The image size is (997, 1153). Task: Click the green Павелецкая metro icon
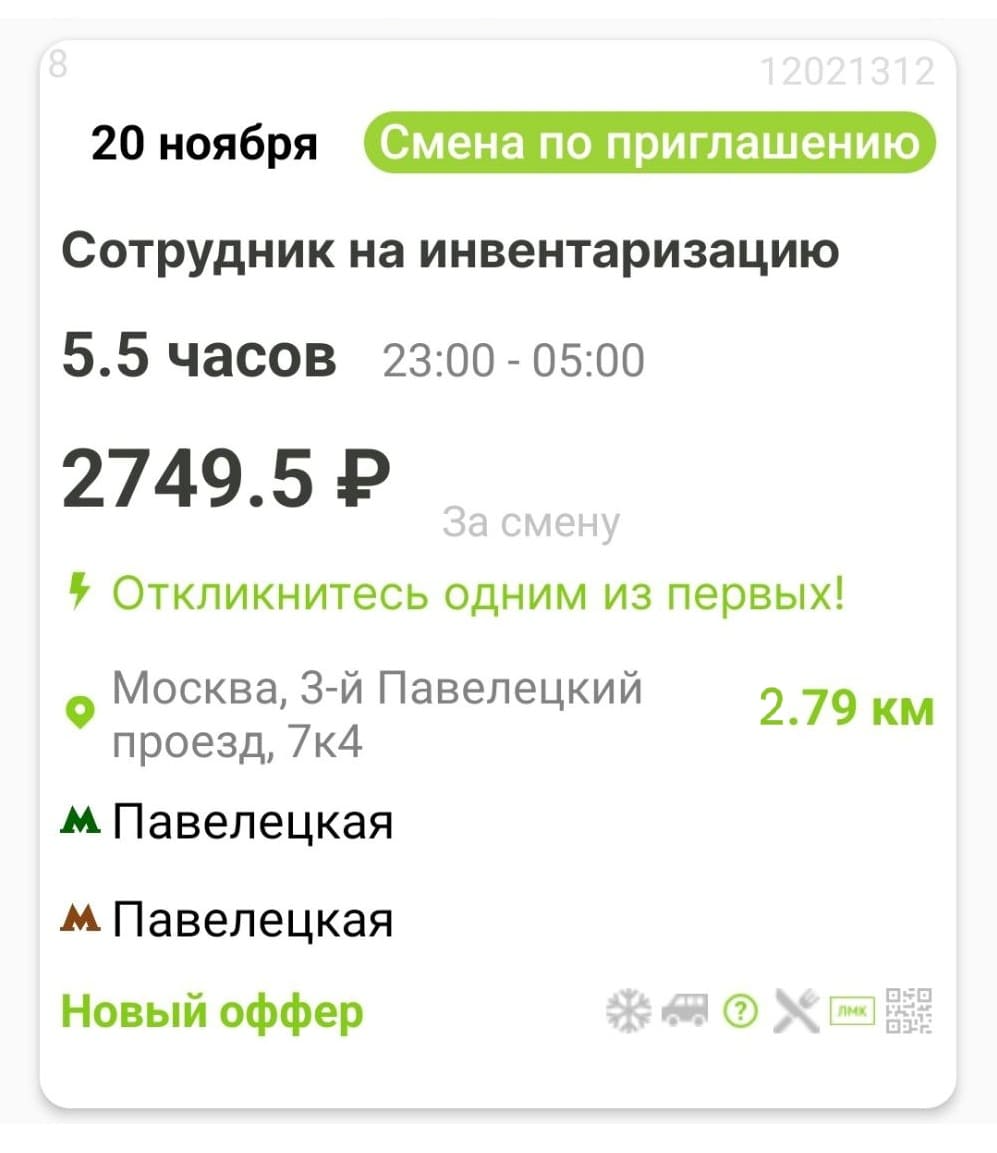[80, 822]
